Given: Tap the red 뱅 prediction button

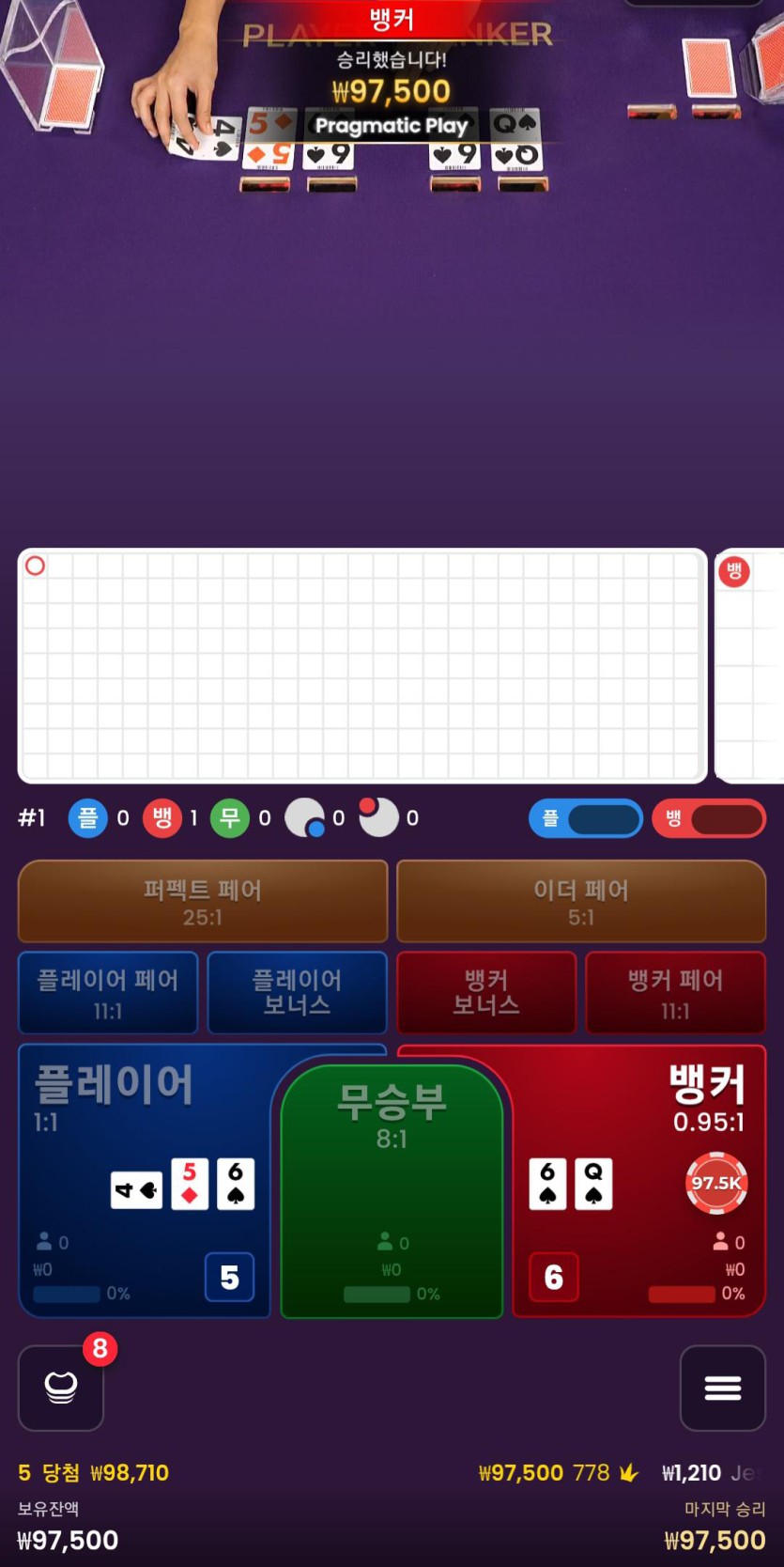Looking at the screenshot, I should click(x=710, y=818).
